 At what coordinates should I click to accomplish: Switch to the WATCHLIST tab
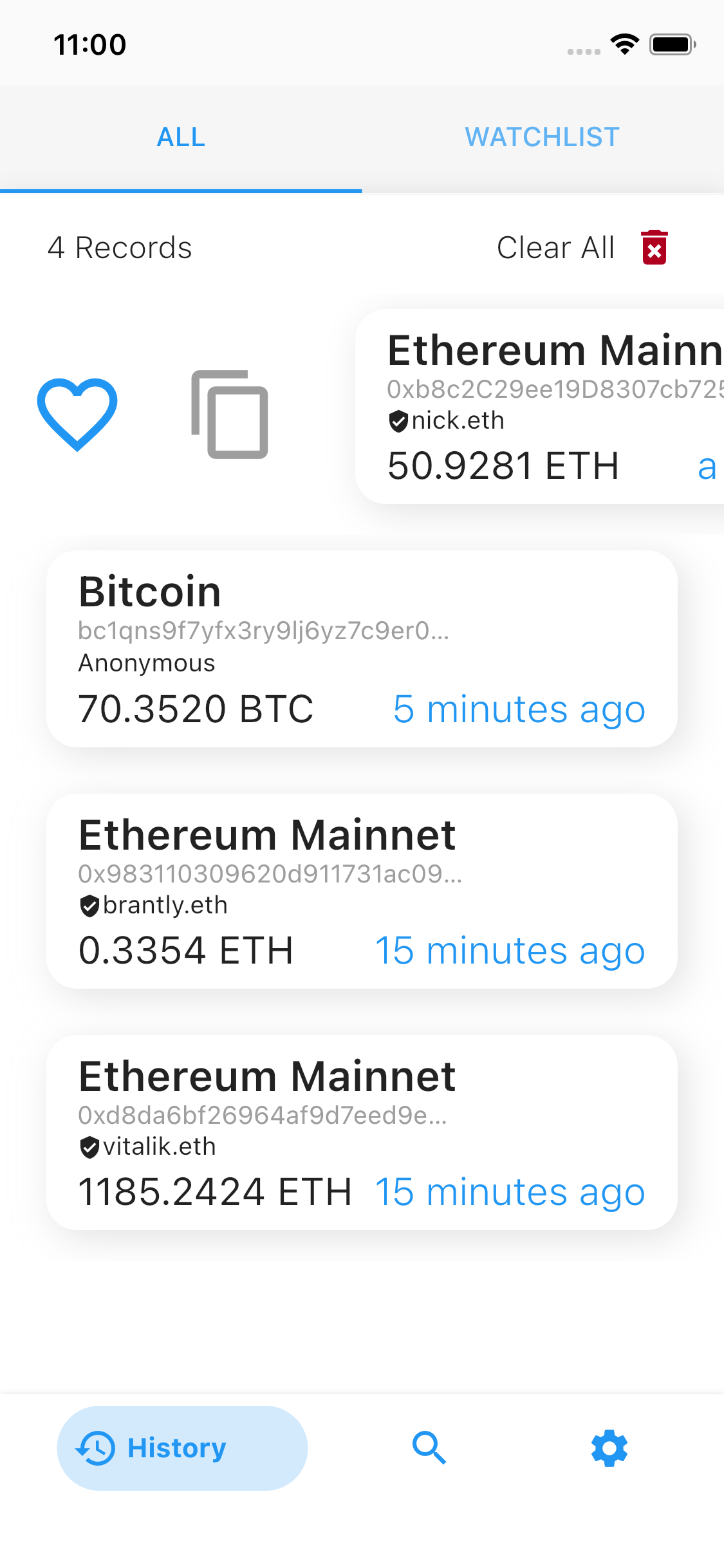coord(542,138)
